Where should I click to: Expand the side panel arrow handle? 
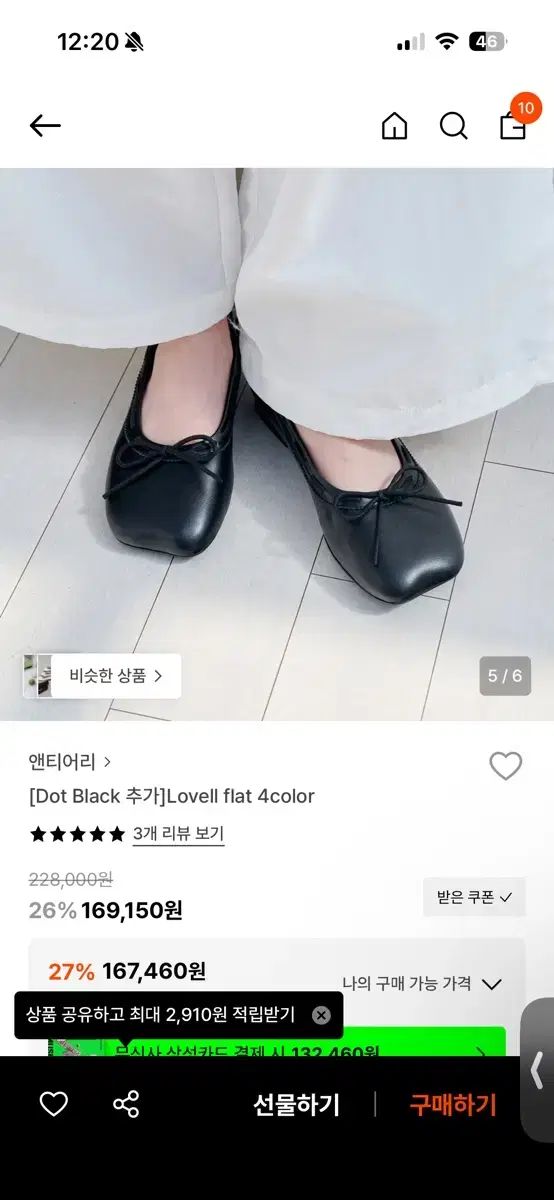coord(538,1070)
